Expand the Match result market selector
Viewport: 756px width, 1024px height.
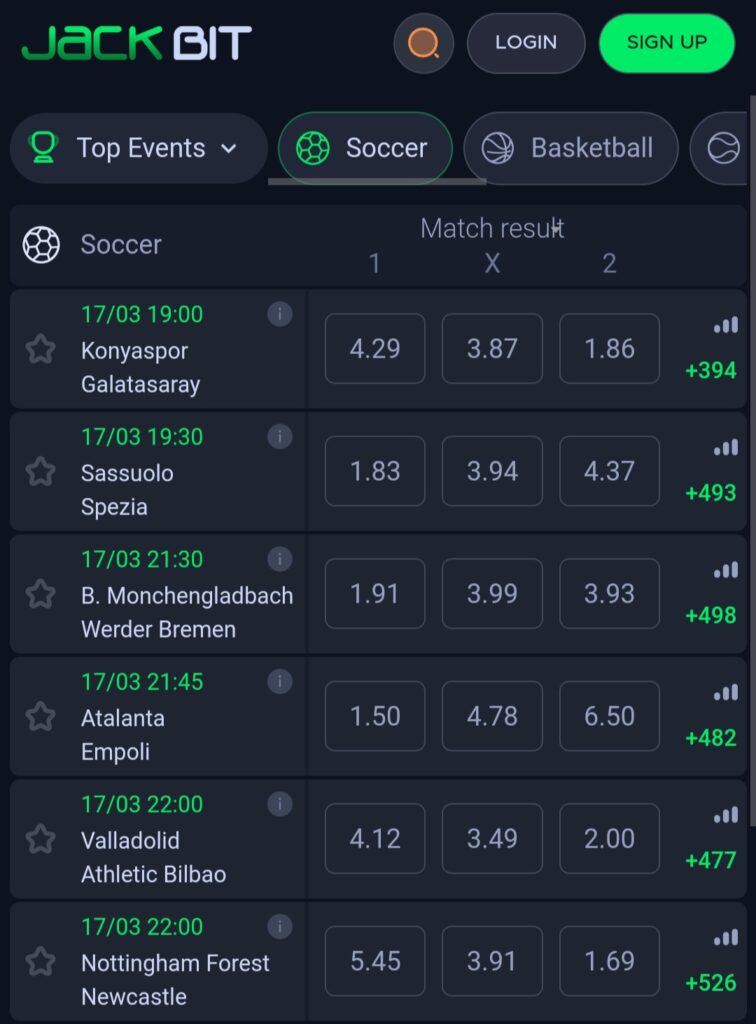point(492,229)
